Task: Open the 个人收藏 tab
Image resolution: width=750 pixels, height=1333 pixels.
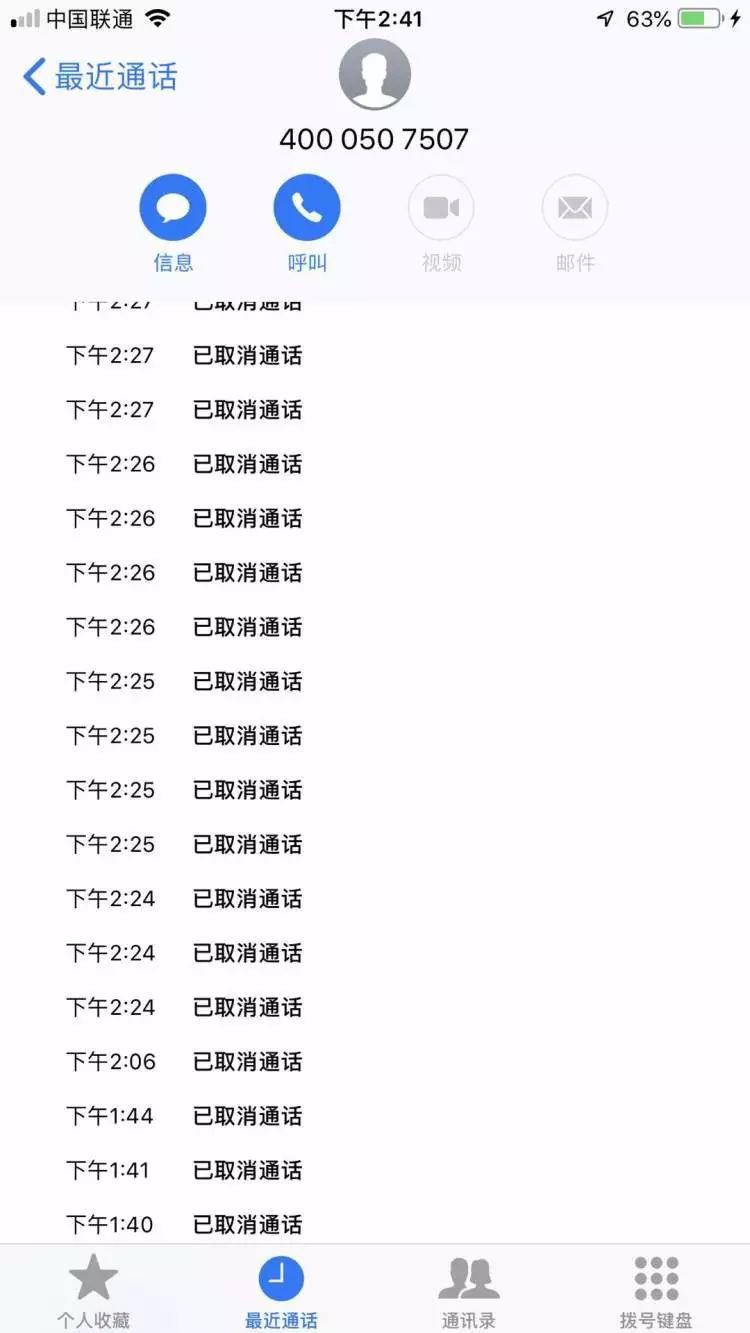Action: 93,1291
